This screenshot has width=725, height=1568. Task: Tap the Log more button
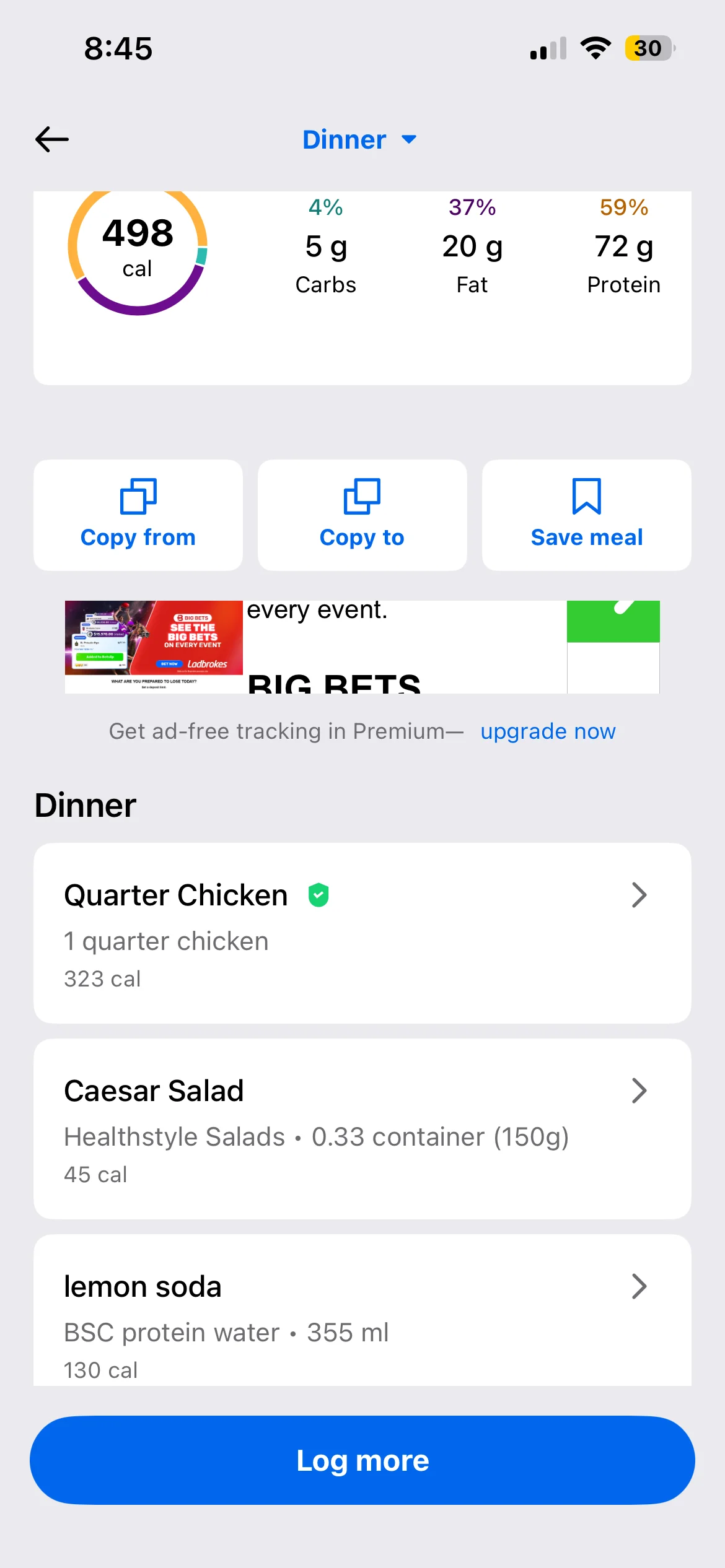362,1460
